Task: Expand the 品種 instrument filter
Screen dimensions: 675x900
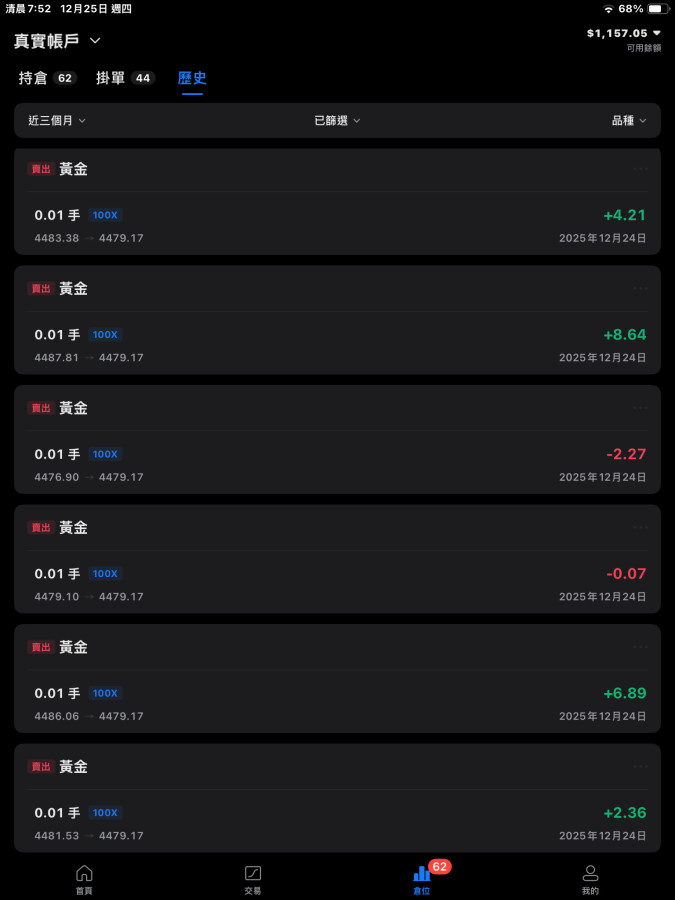Action: (x=629, y=121)
